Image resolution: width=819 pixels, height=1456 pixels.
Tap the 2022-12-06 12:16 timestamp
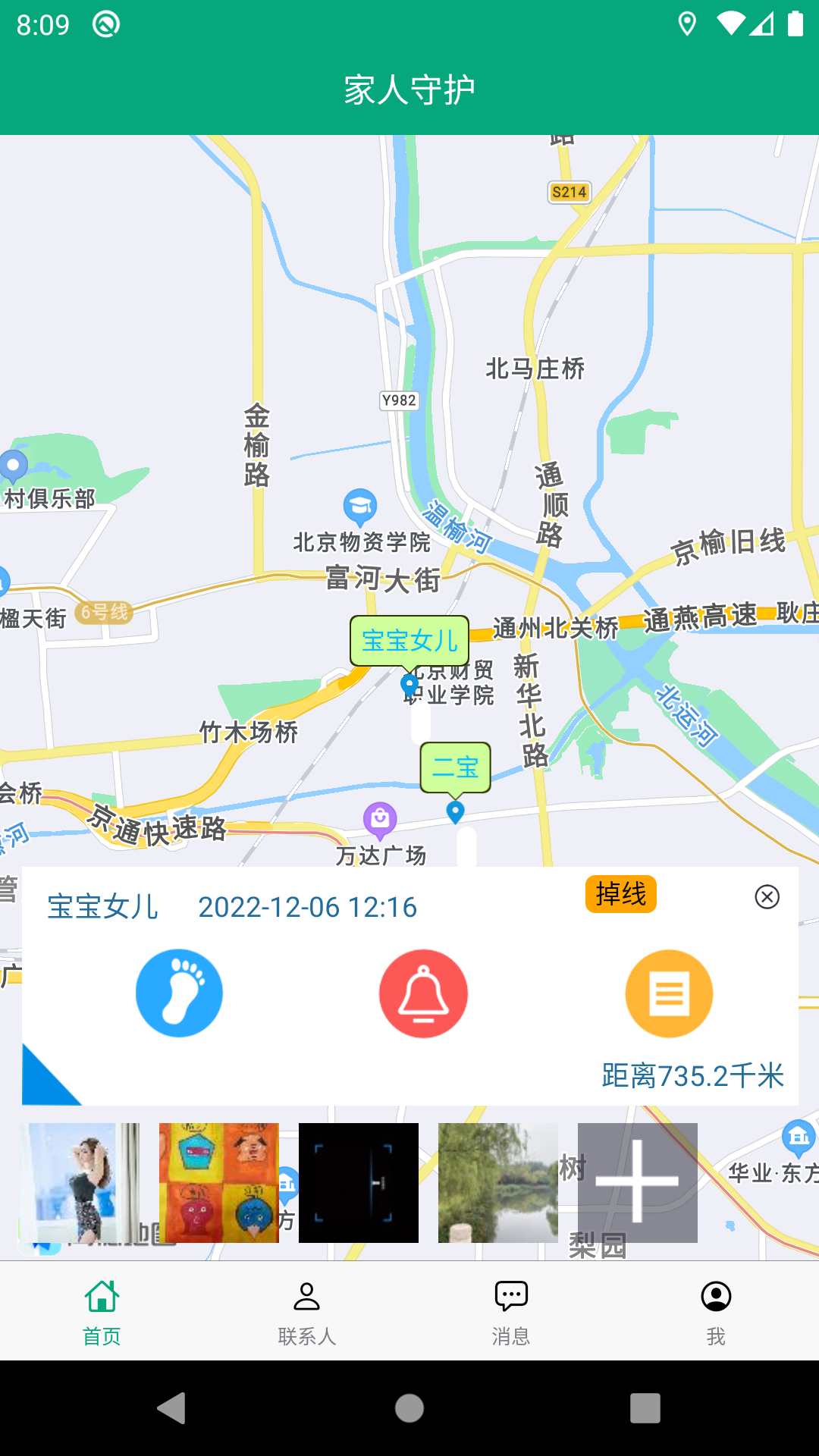(x=306, y=907)
